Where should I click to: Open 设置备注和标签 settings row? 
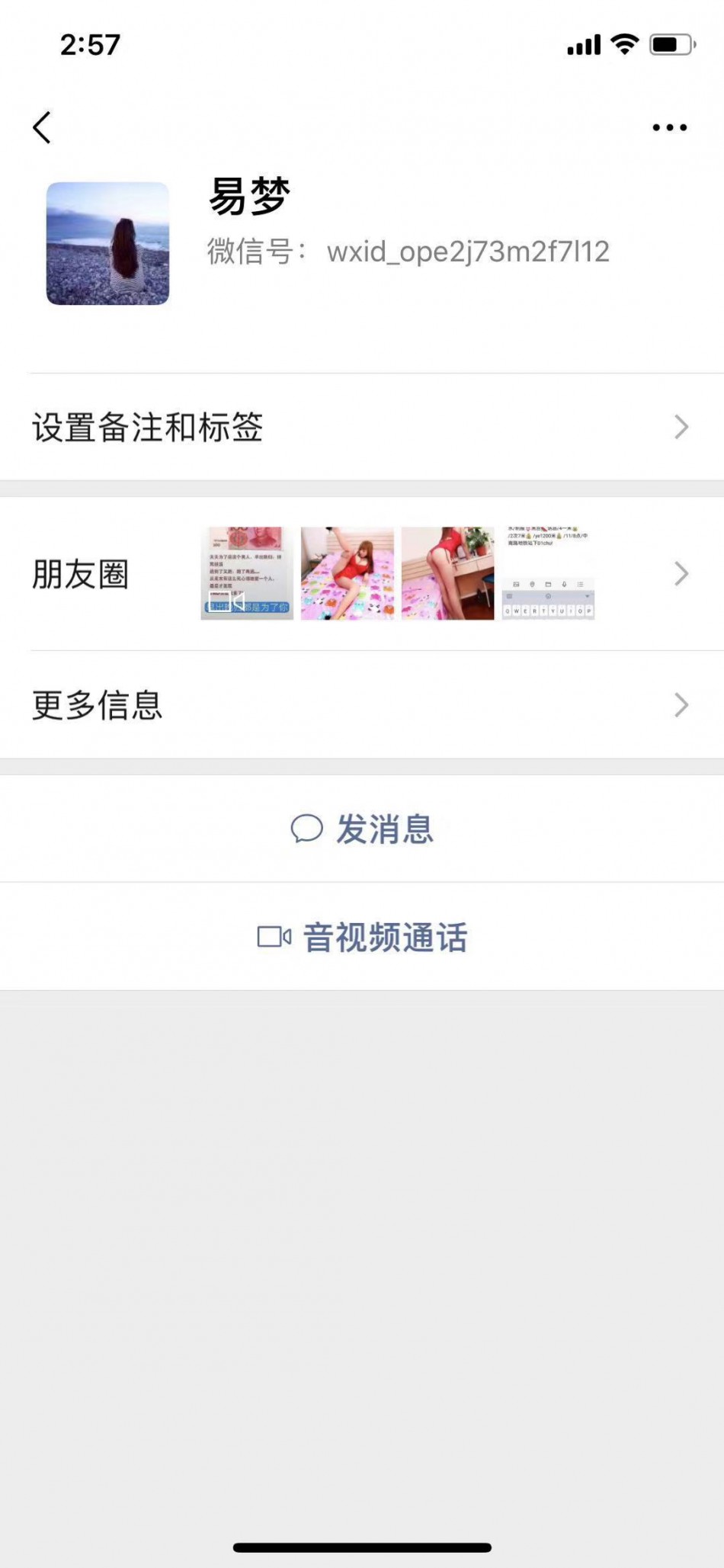[x=361, y=427]
